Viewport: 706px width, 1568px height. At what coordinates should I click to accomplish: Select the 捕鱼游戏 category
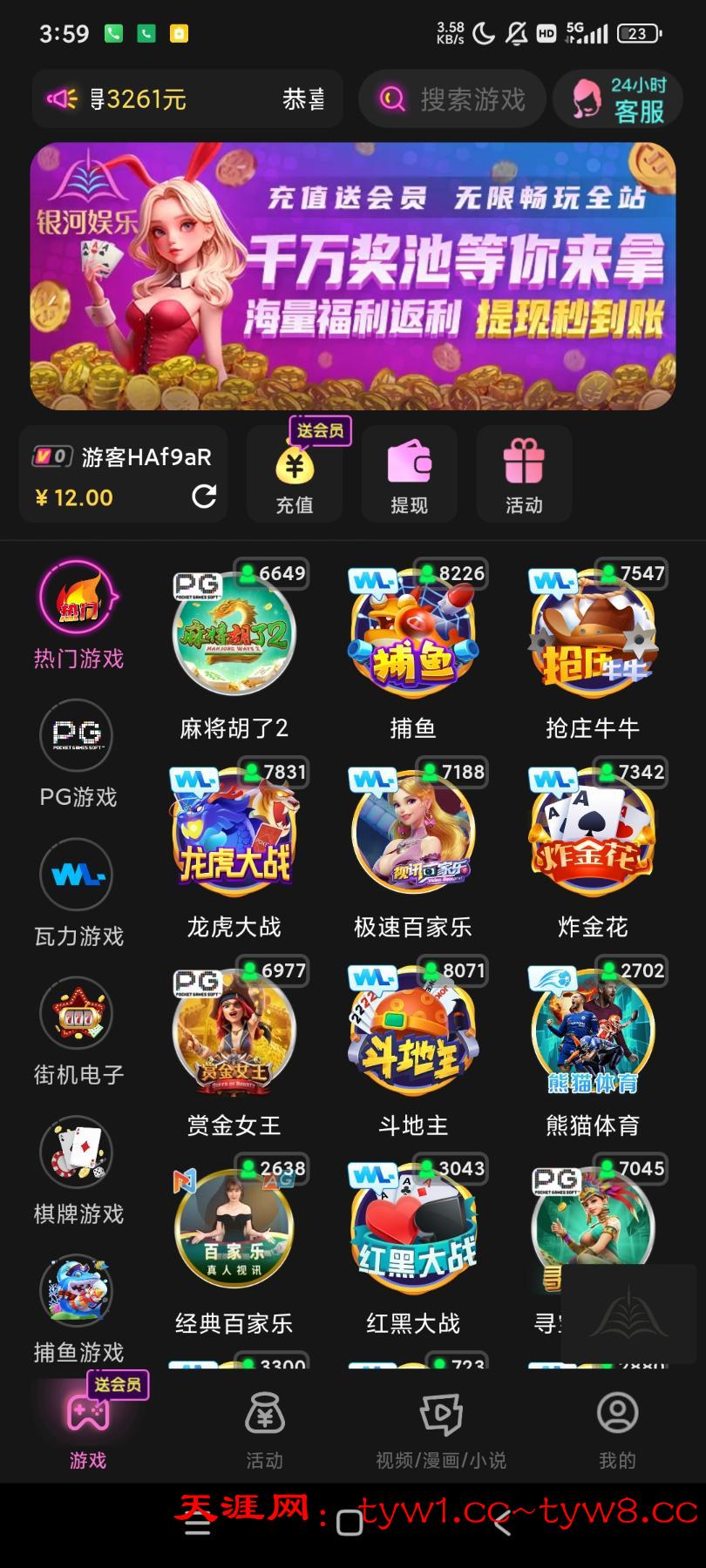click(x=78, y=1308)
